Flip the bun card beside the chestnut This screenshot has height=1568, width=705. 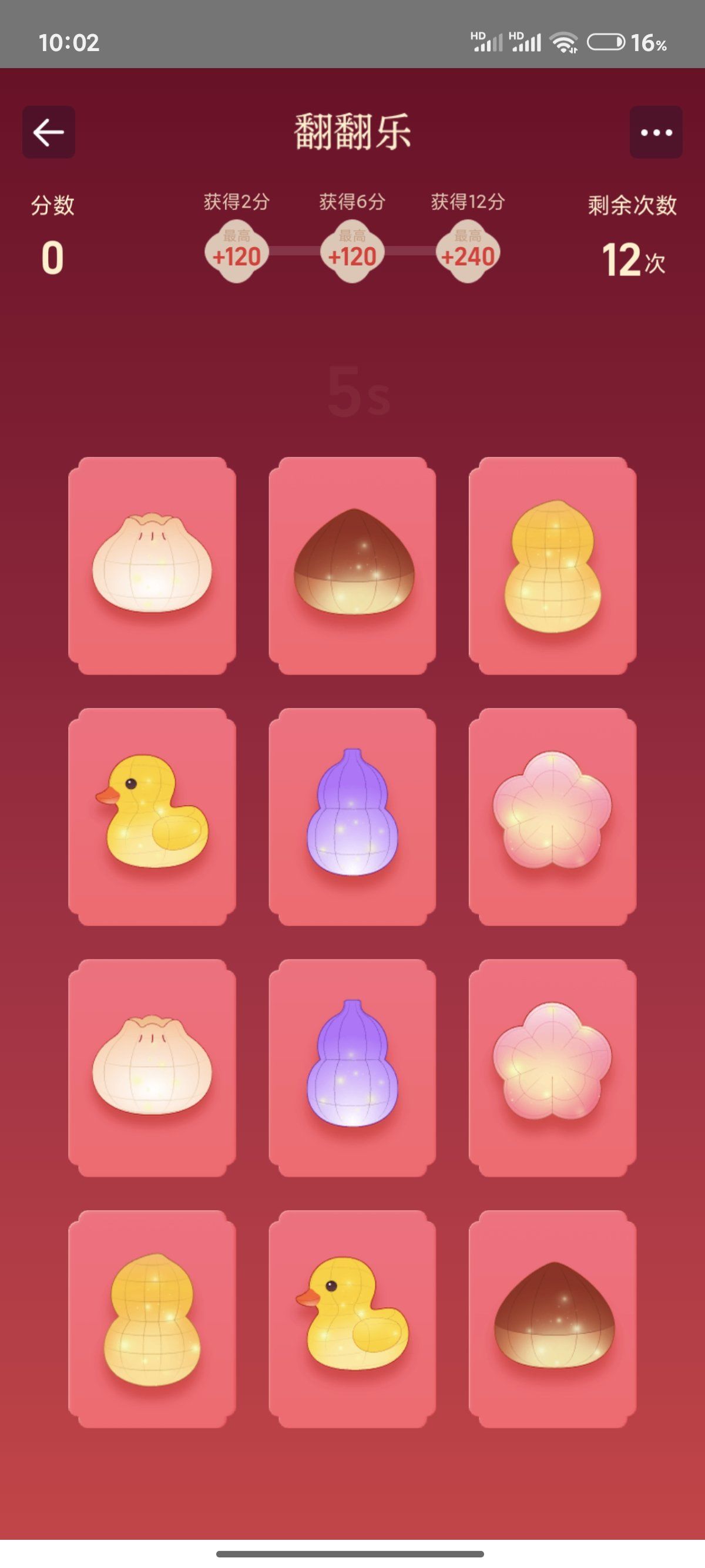point(152,566)
